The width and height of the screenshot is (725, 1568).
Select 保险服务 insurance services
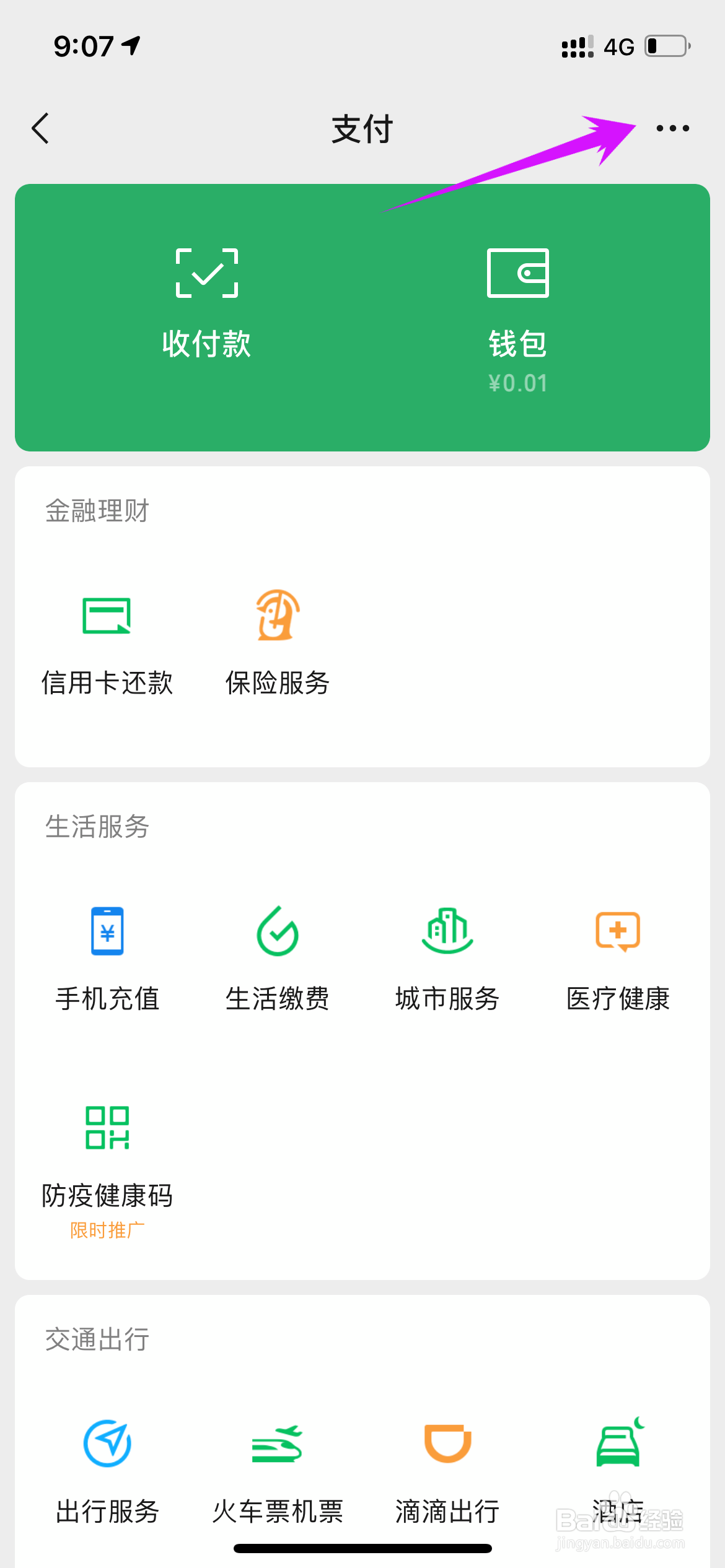[x=278, y=644]
